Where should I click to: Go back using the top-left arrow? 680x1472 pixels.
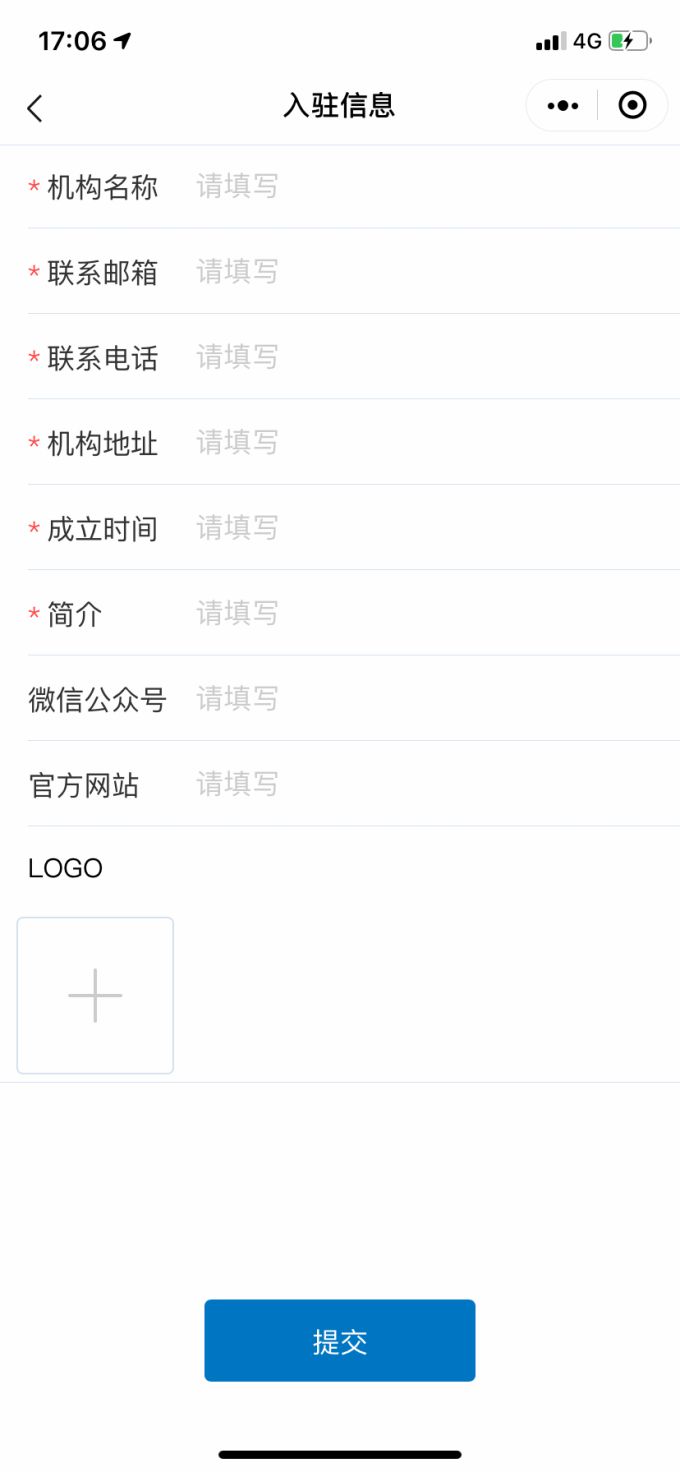(35, 108)
